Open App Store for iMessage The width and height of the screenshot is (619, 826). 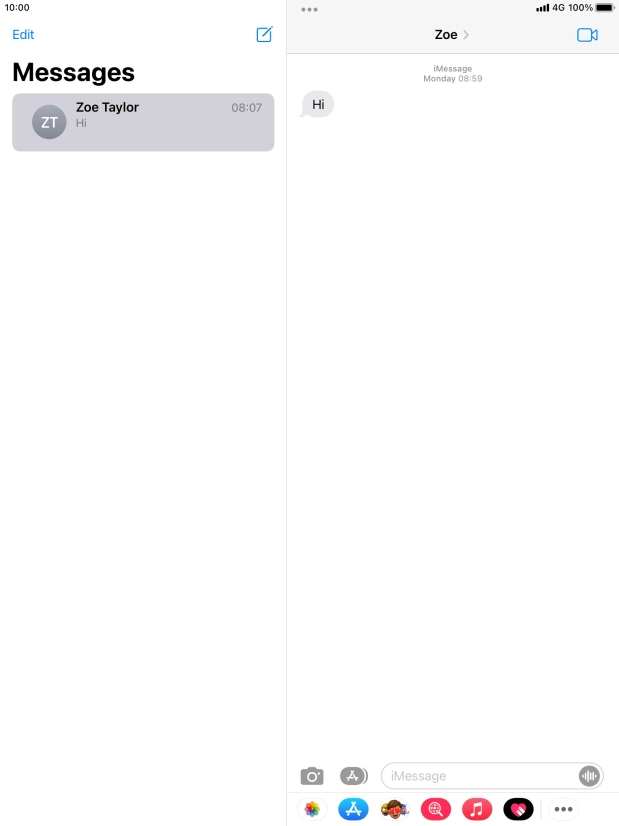point(353,809)
